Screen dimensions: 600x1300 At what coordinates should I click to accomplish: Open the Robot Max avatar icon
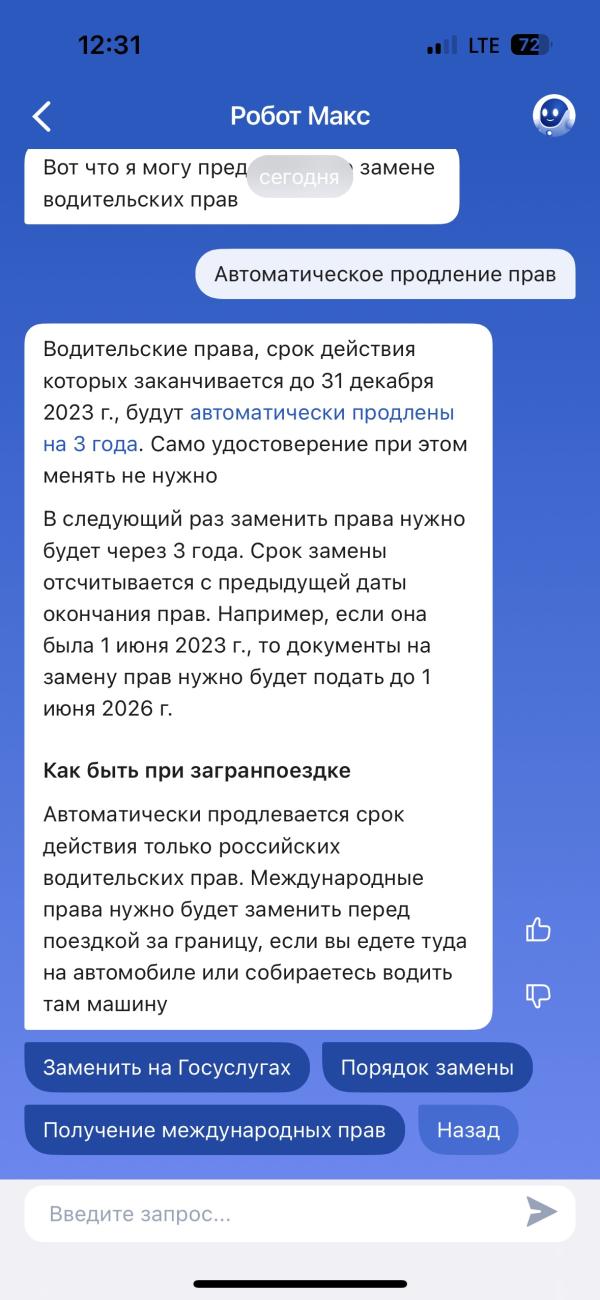point(553,115)
